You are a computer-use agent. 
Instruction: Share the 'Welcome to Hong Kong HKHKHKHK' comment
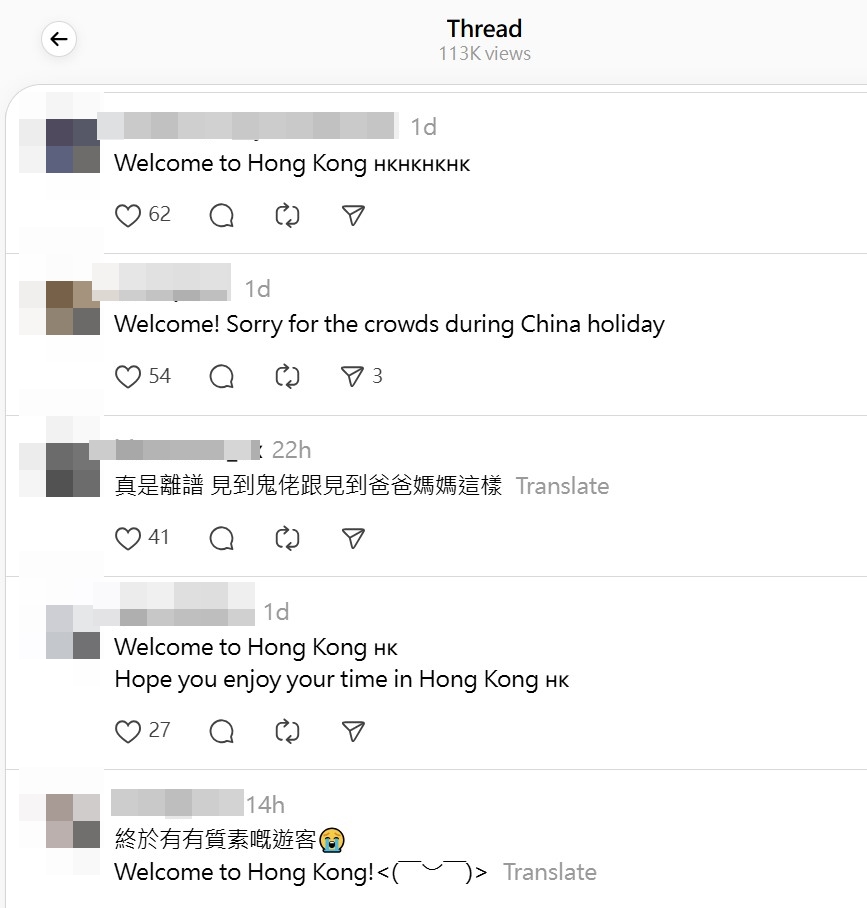coord(353,215)
